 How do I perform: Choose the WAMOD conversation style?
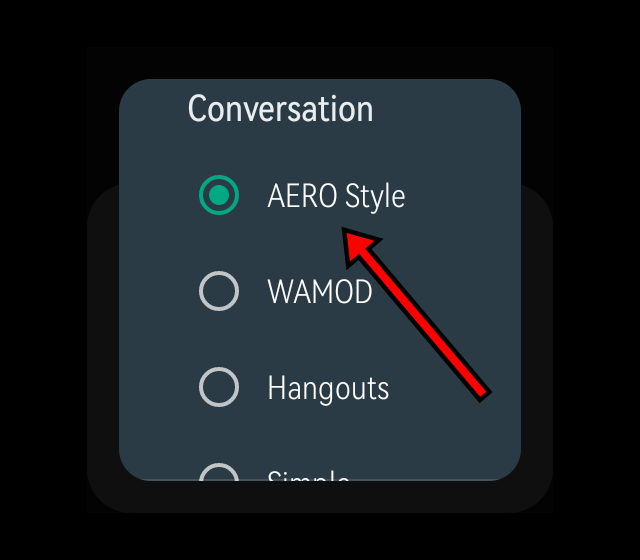coord(219,292)
